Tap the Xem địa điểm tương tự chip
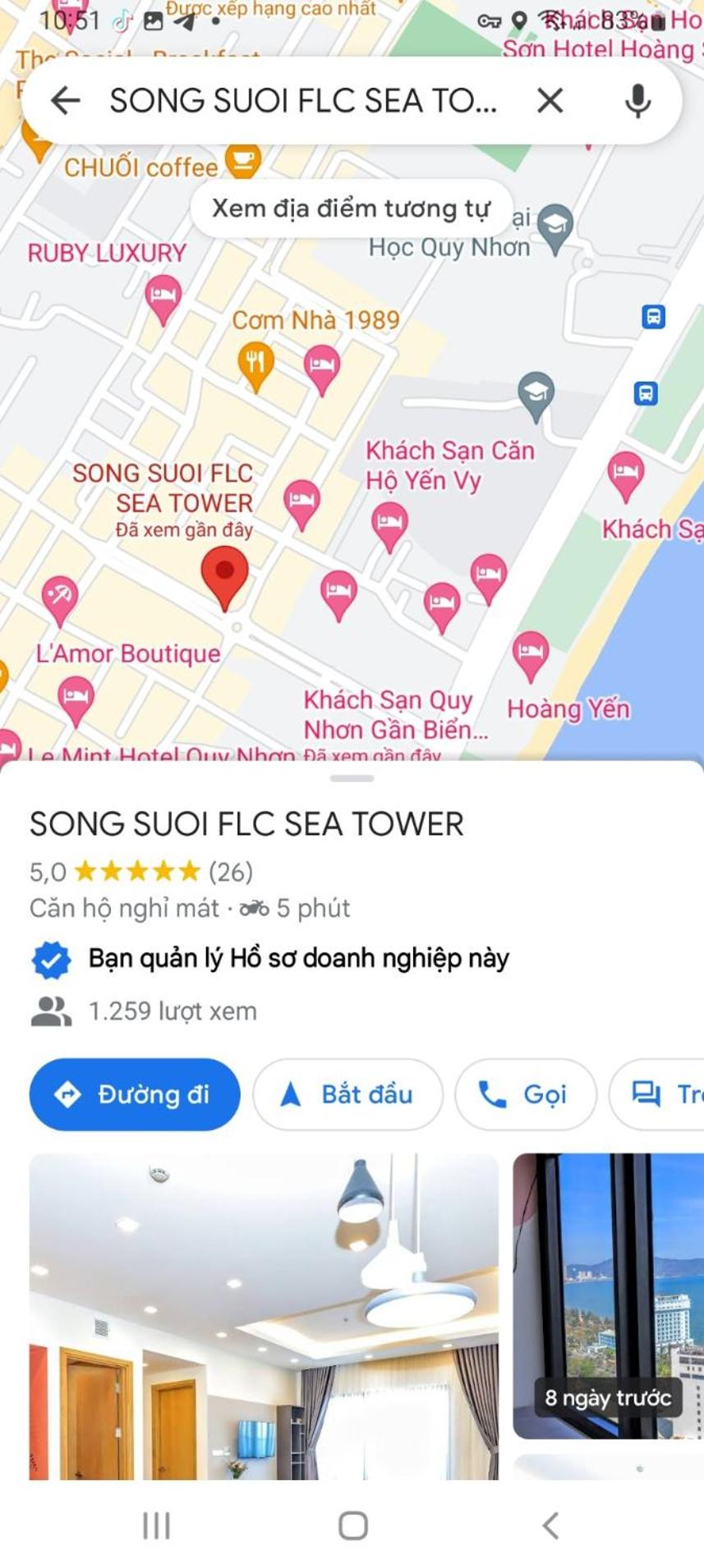The height and width of the screenshot is (1568, 704). (352, 209)
